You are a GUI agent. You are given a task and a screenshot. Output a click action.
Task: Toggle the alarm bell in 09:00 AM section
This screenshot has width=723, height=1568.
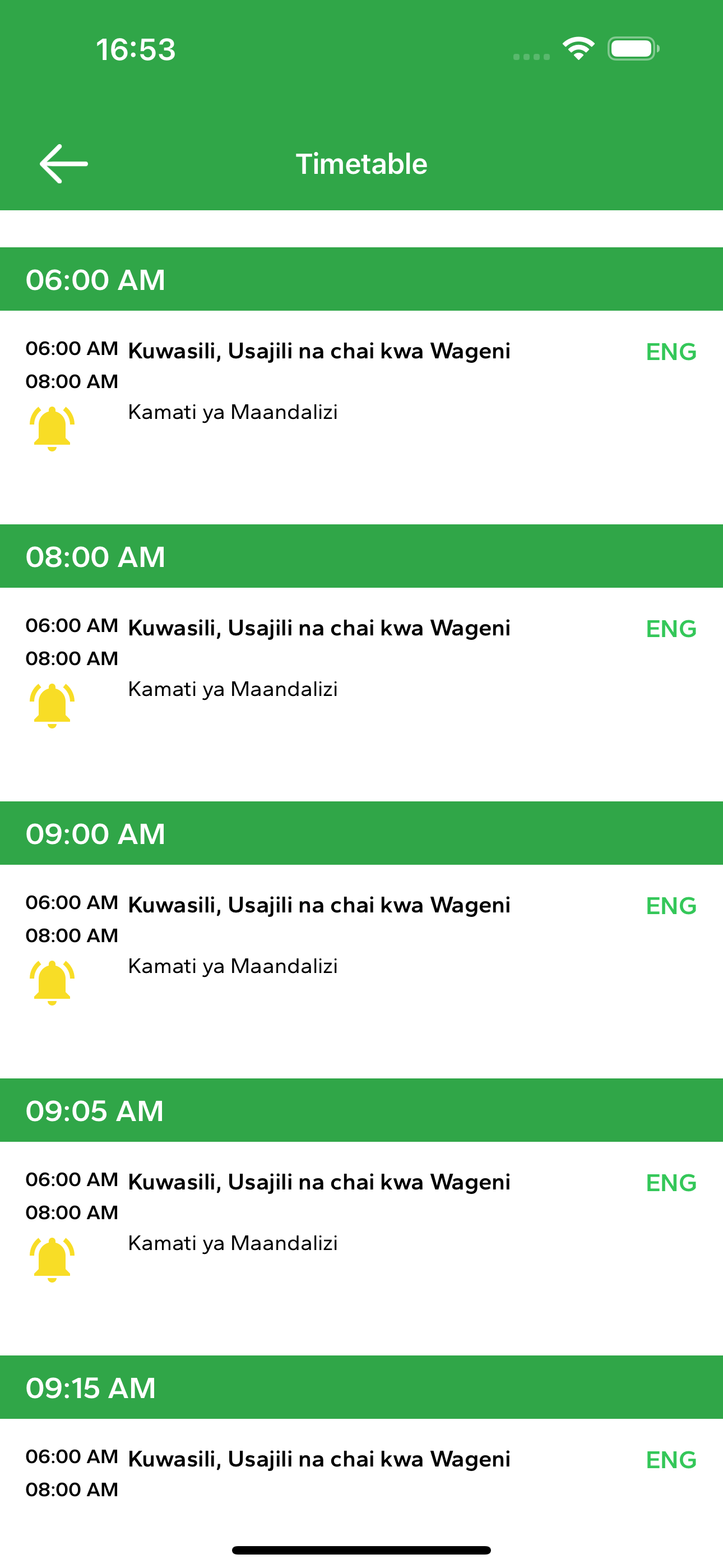(52, 983)
